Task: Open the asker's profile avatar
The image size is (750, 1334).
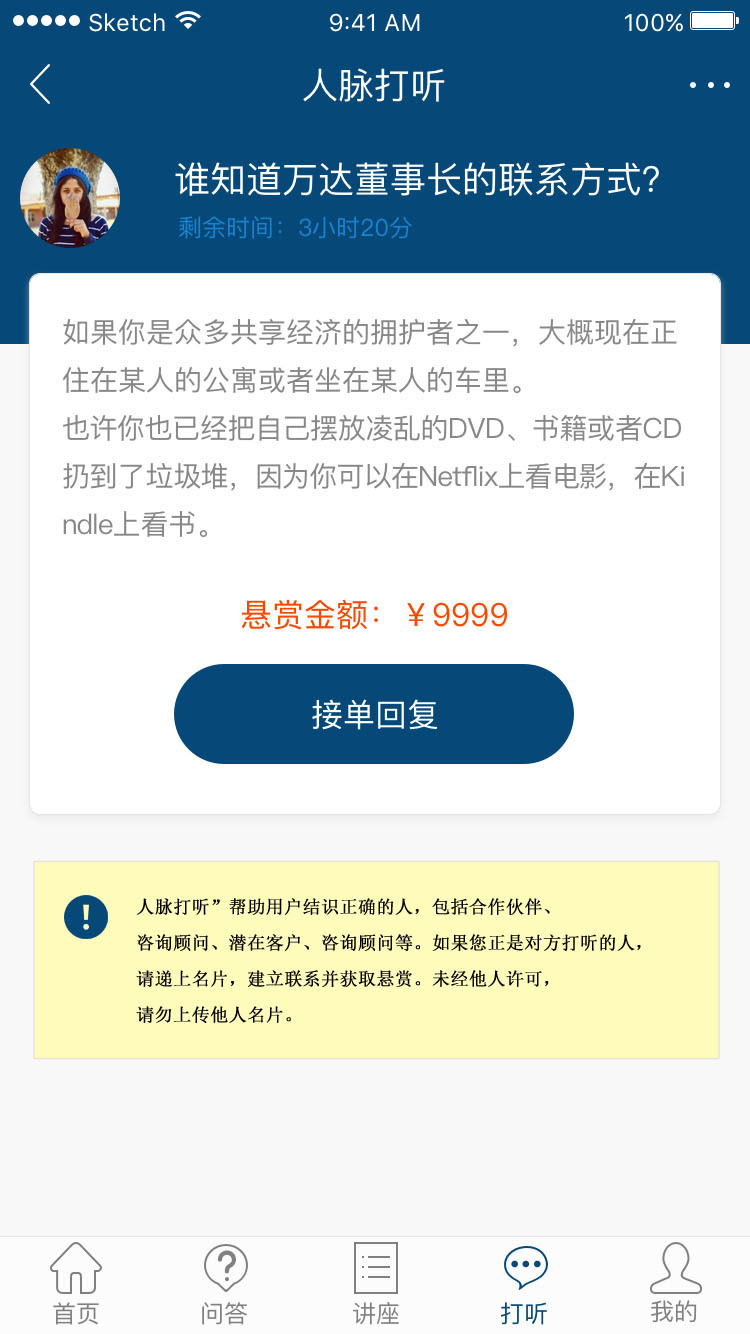Action: (70, 198)
